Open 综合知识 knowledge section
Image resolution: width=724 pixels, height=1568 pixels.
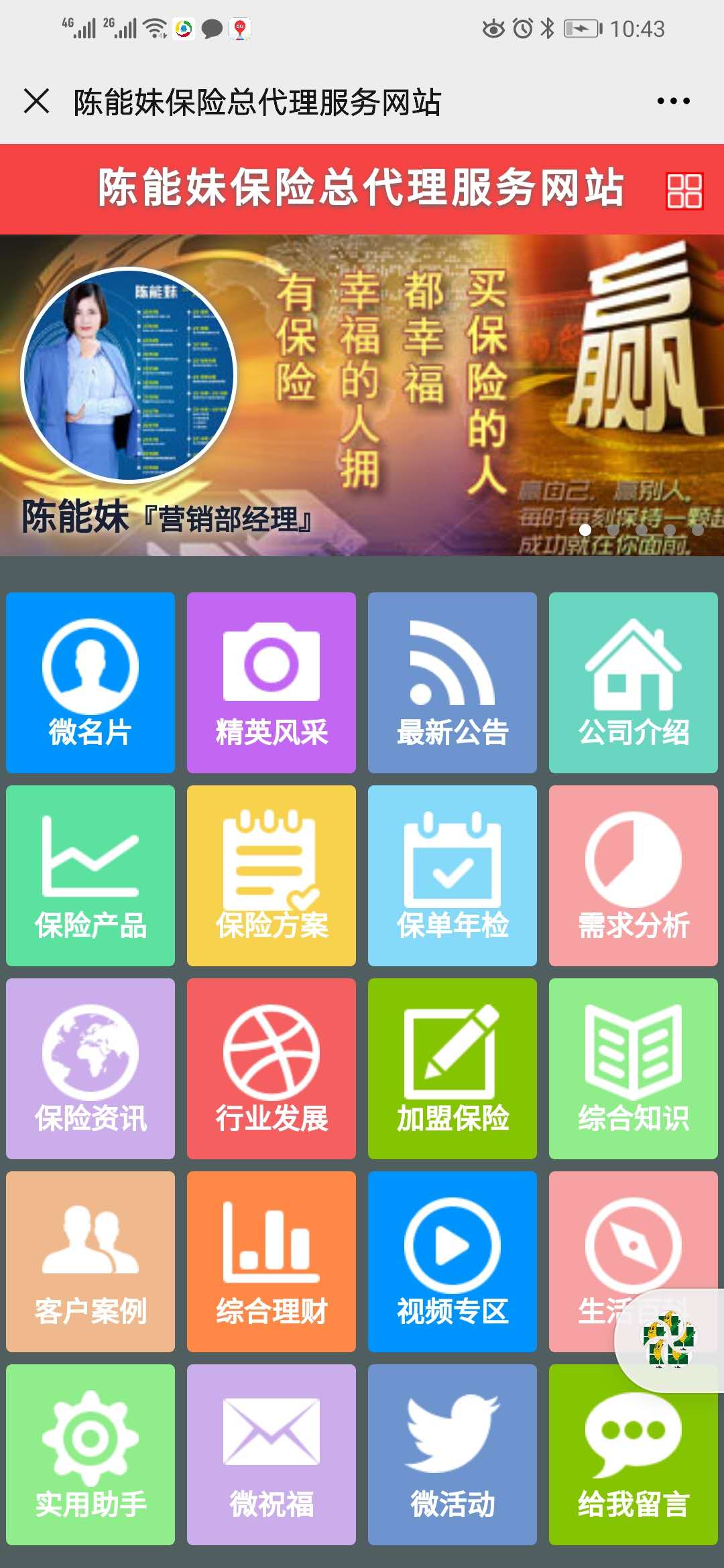[633, 1068]
